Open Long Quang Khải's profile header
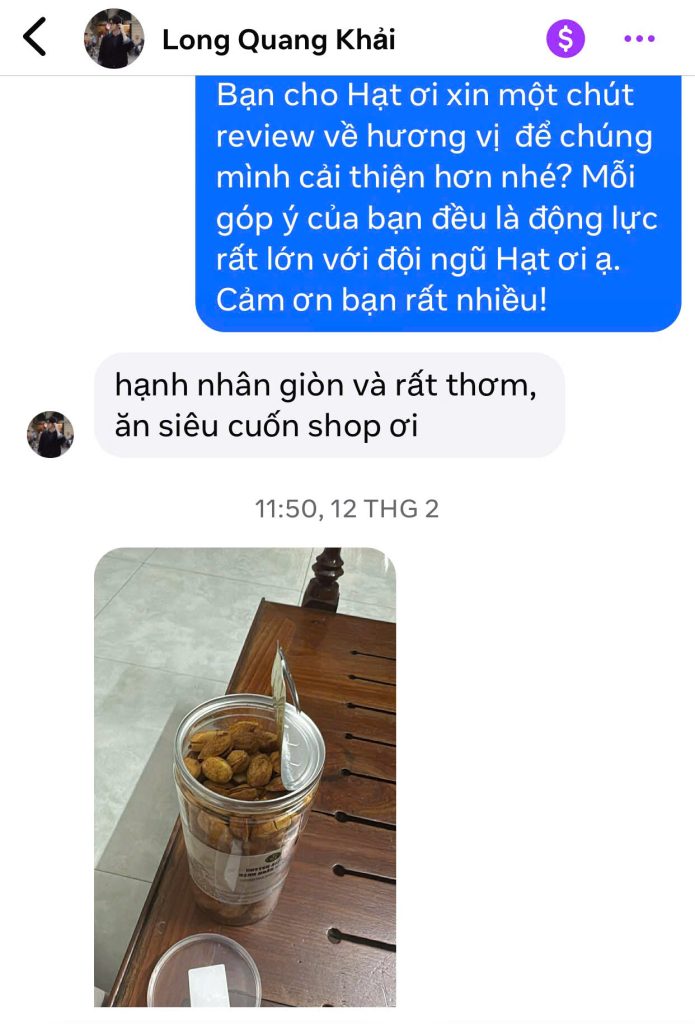Viewport: 695px width, 1024px height. [278, 40]
